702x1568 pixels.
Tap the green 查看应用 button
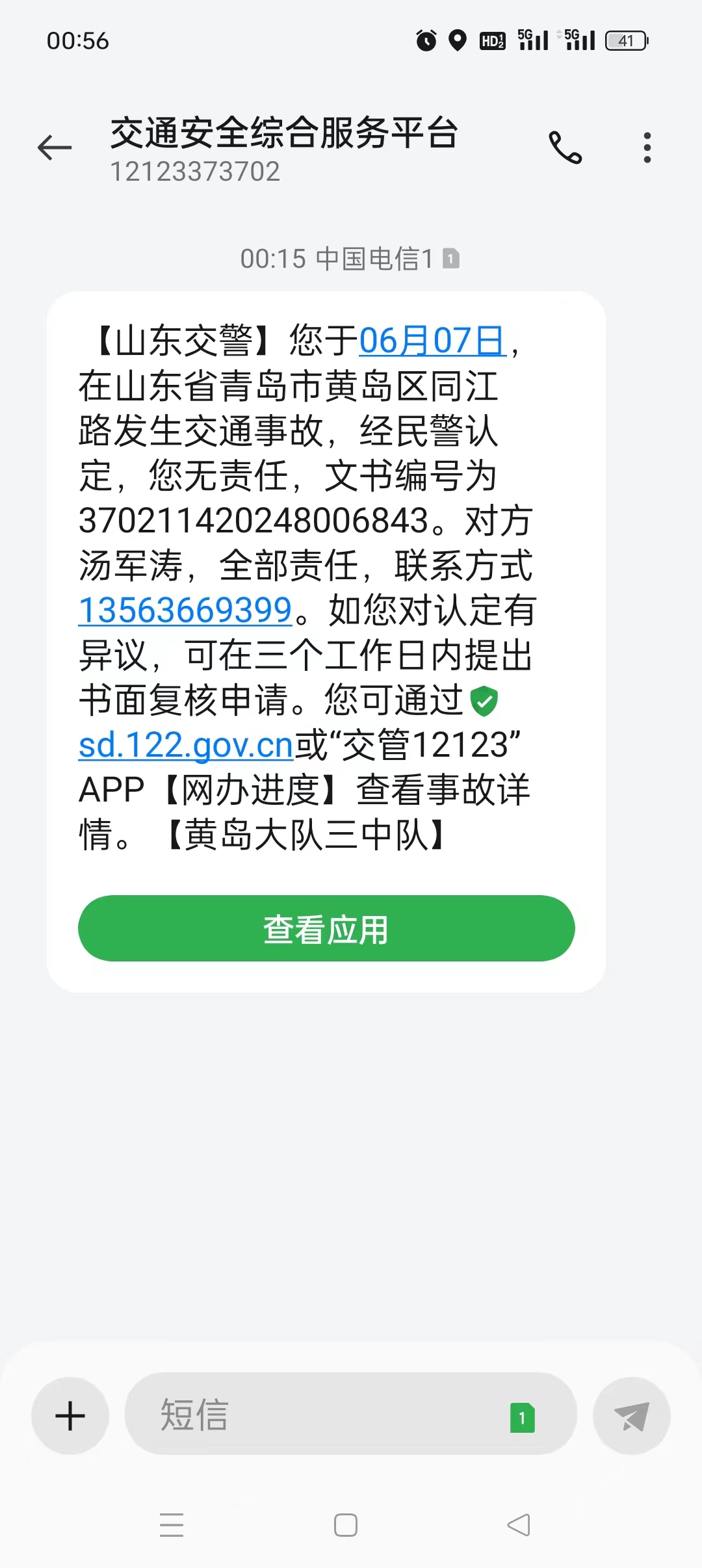[326, 928]
